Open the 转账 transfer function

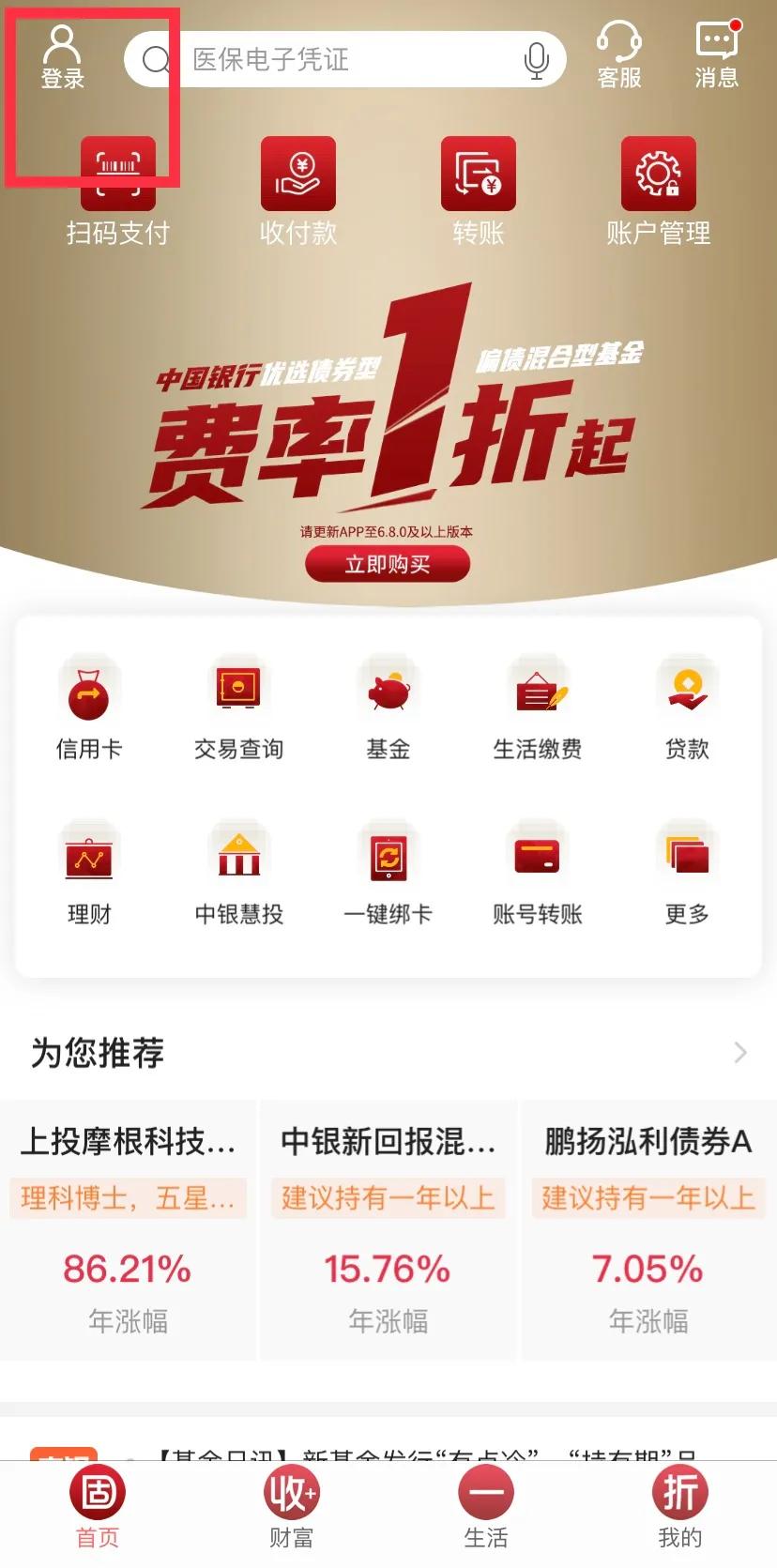point(479,188)
